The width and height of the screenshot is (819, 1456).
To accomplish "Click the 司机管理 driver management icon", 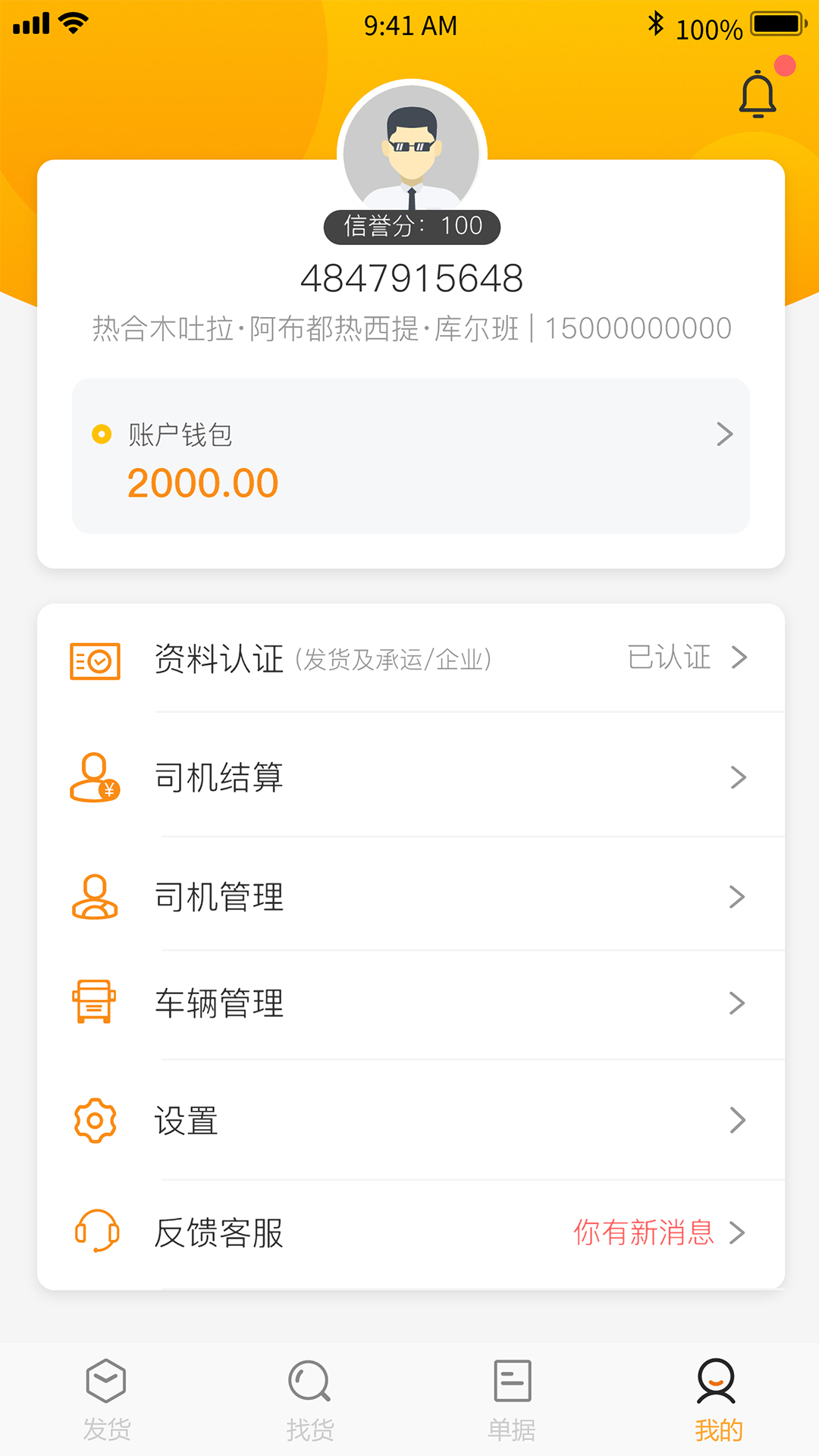I will (94, 896).
